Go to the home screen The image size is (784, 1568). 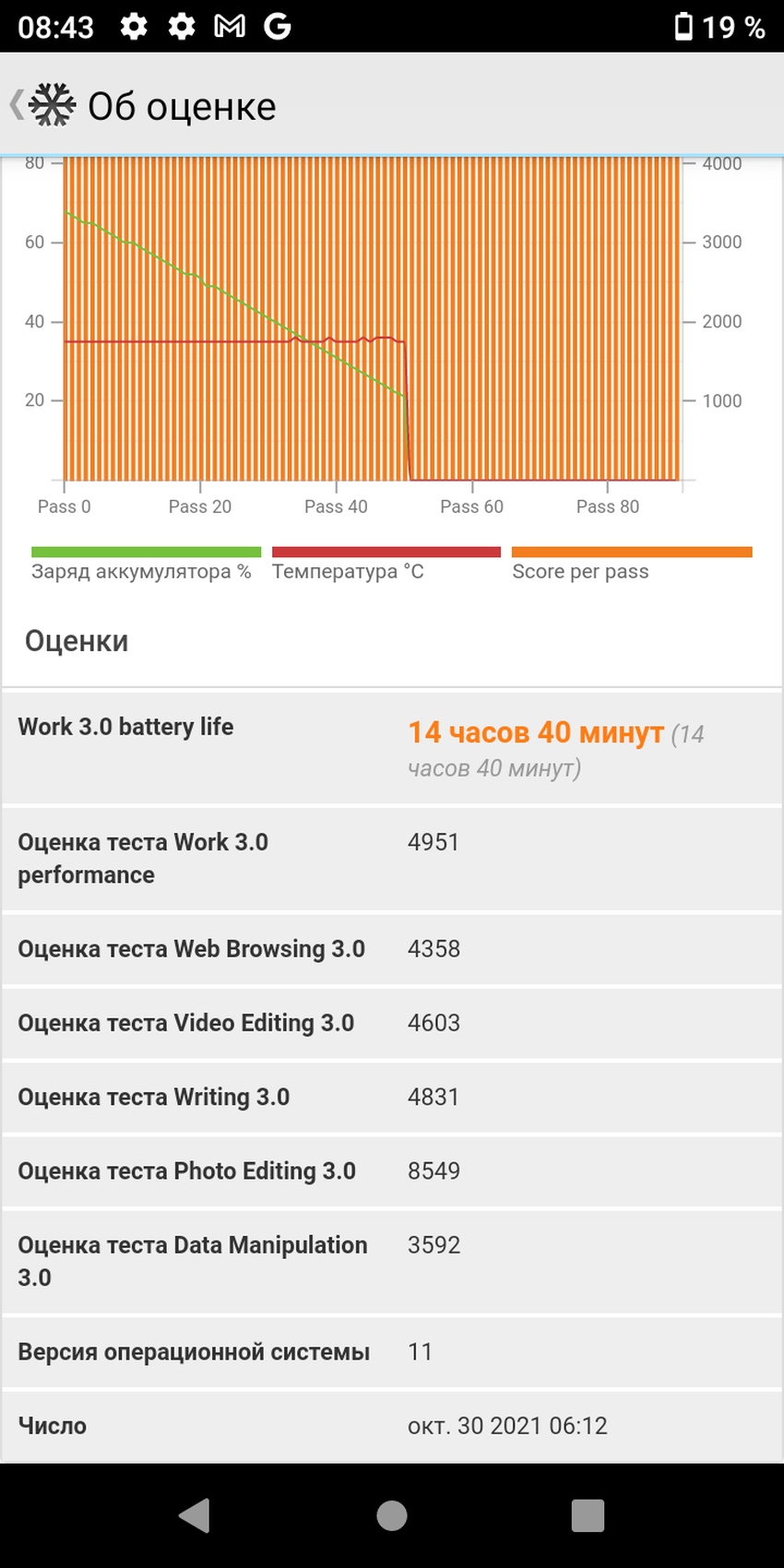click(392, 1515)
